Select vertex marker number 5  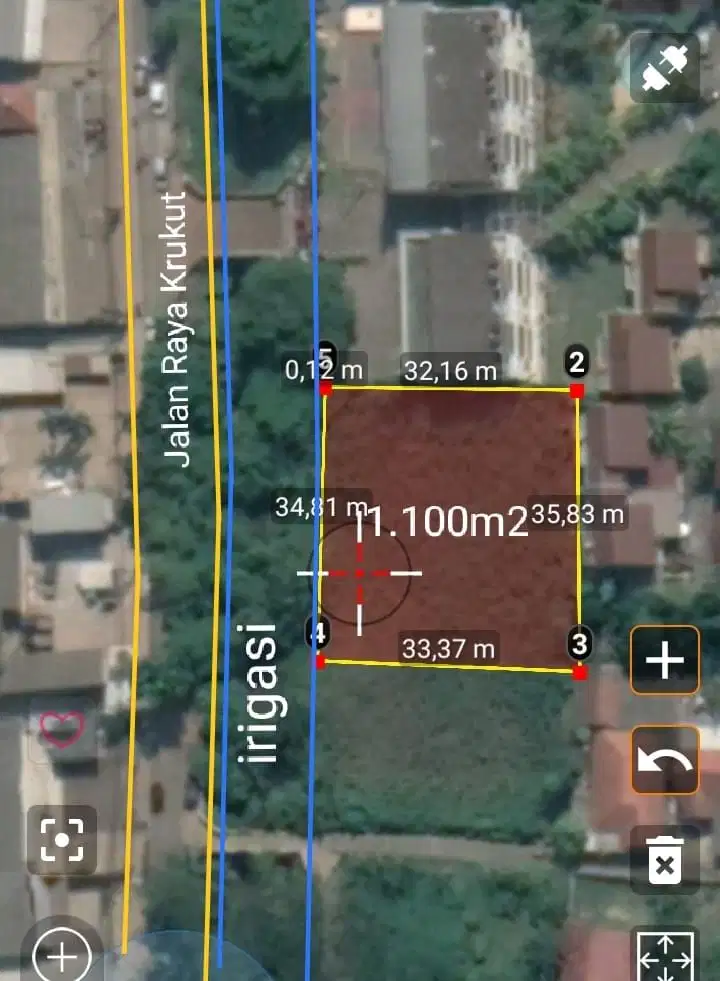(325, 355)
